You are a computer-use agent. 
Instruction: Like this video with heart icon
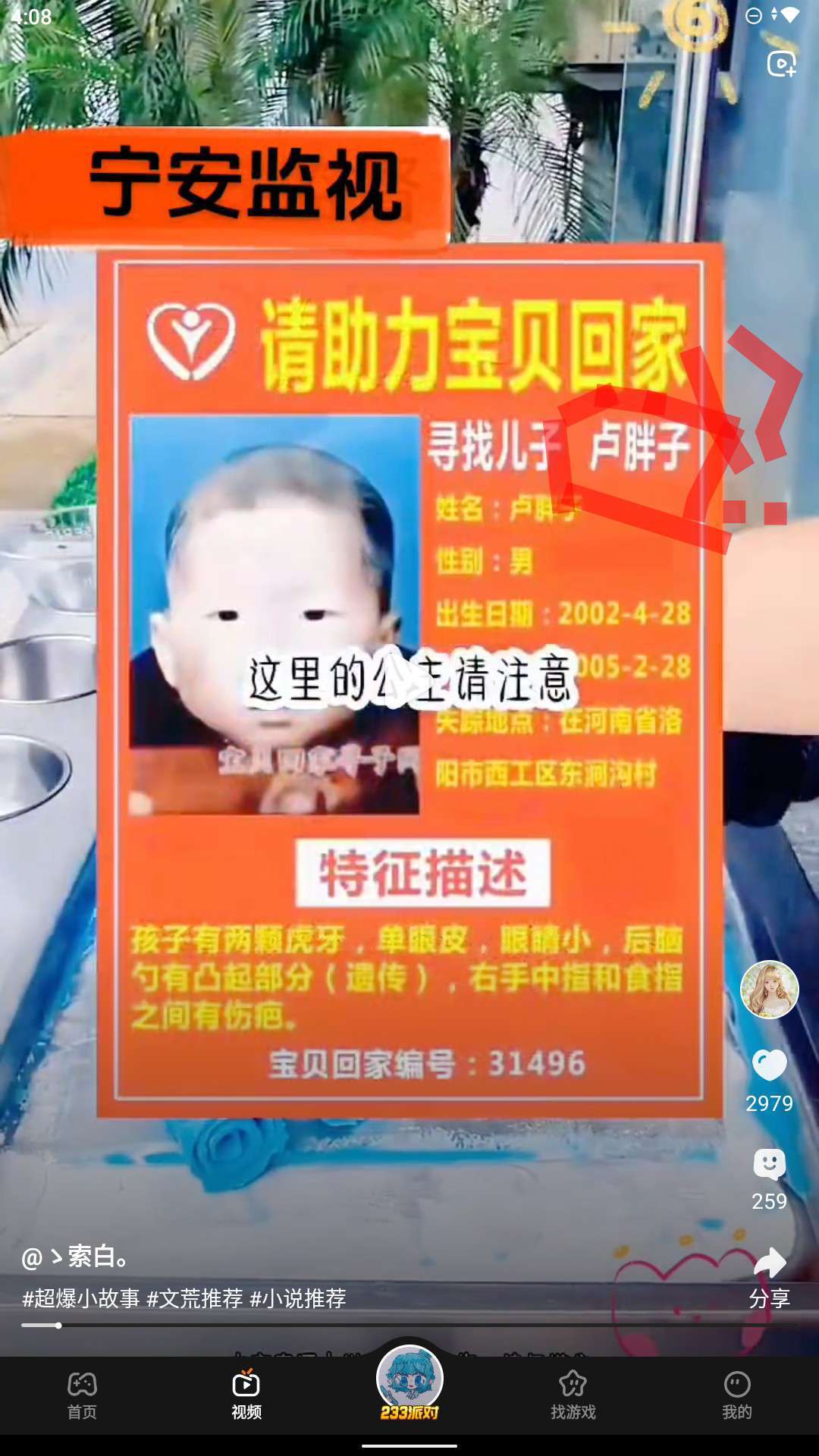pyautogui.click(x=769, y=1065)
